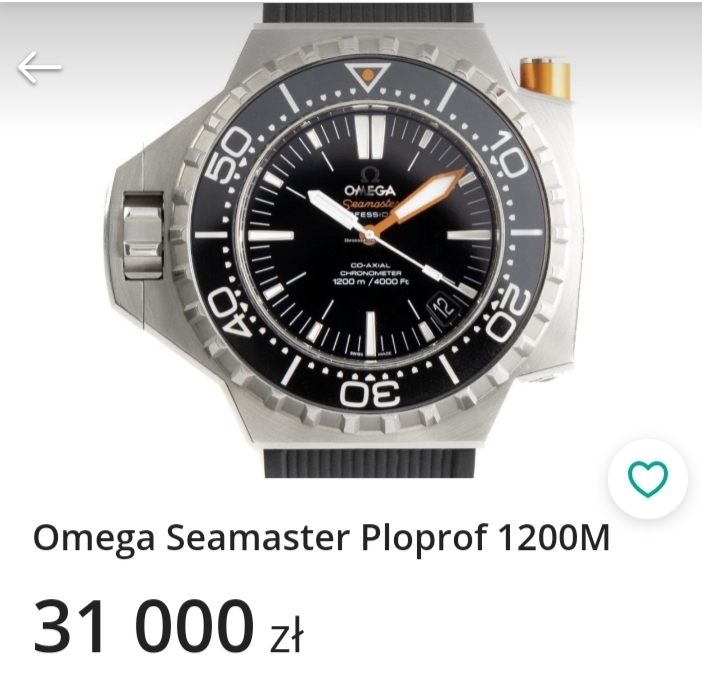Save the Omega Ploprof to favorites
Screen dimensions: 702x674
647,480
